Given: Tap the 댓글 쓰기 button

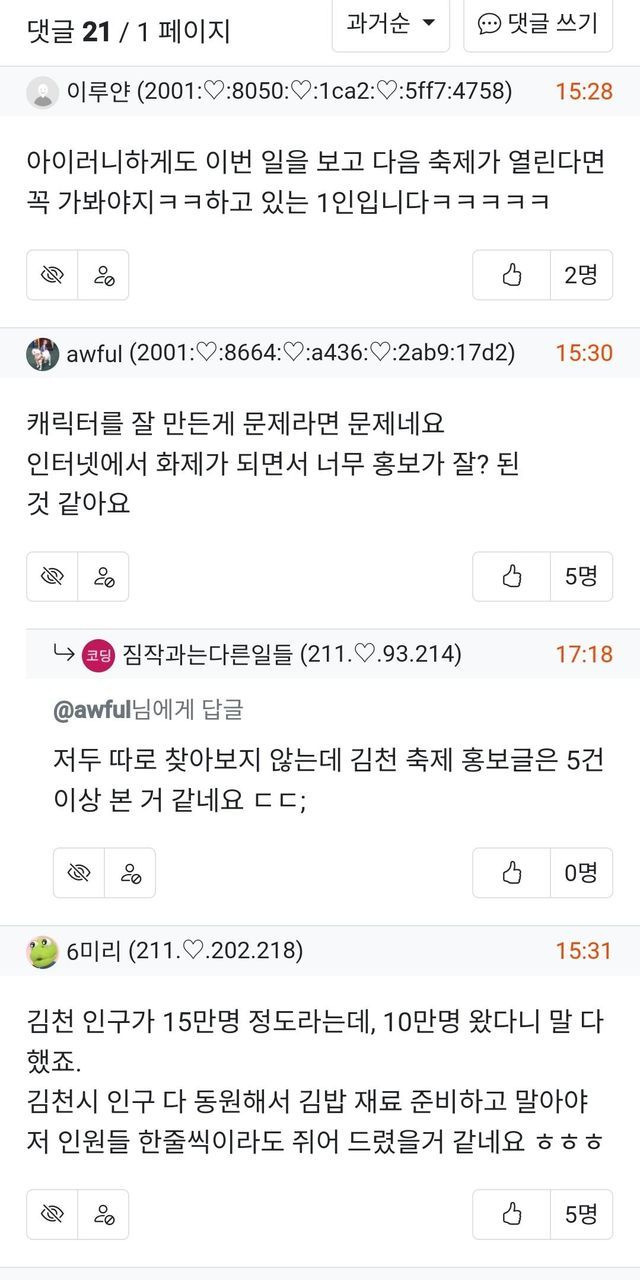Looking at the screenshot, I should coord(538,24).
